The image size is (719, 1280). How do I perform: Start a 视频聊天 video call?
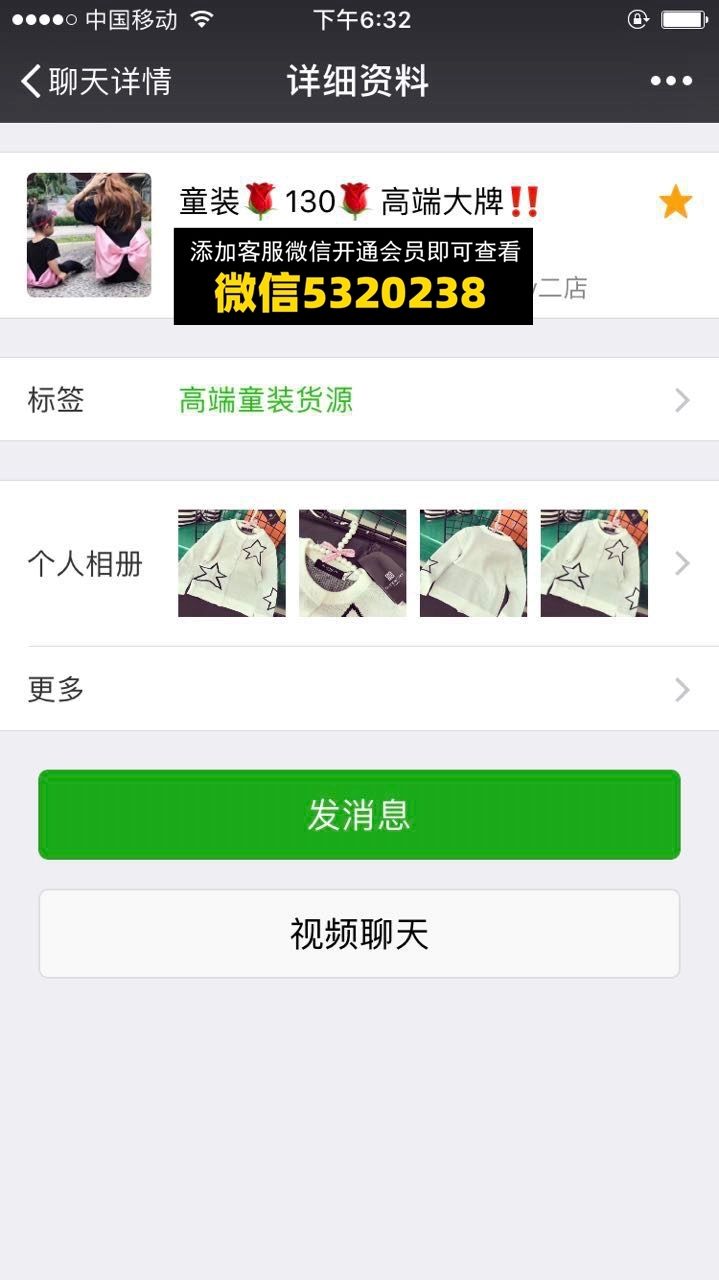coord(359,934)
